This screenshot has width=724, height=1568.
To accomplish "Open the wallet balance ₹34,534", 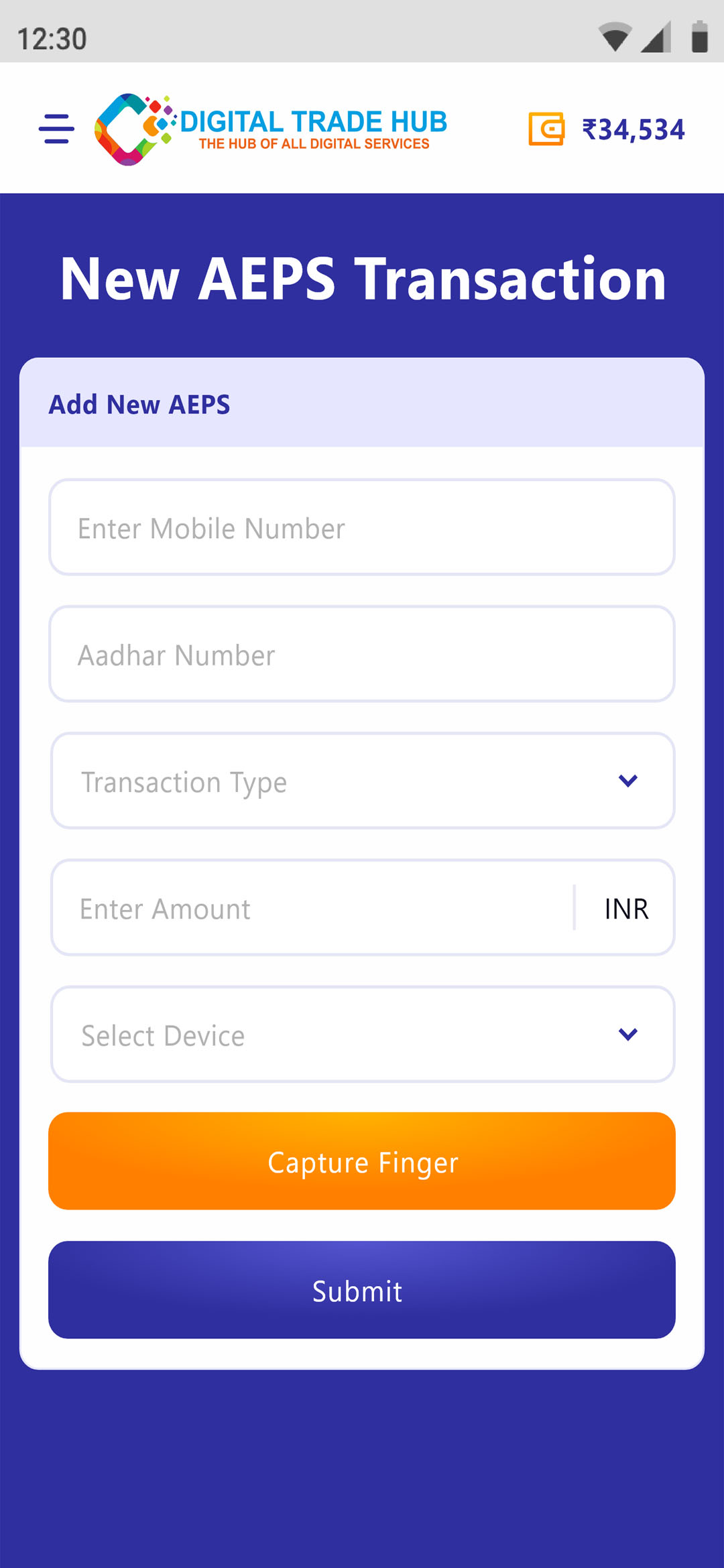I will tap(607, 129).
